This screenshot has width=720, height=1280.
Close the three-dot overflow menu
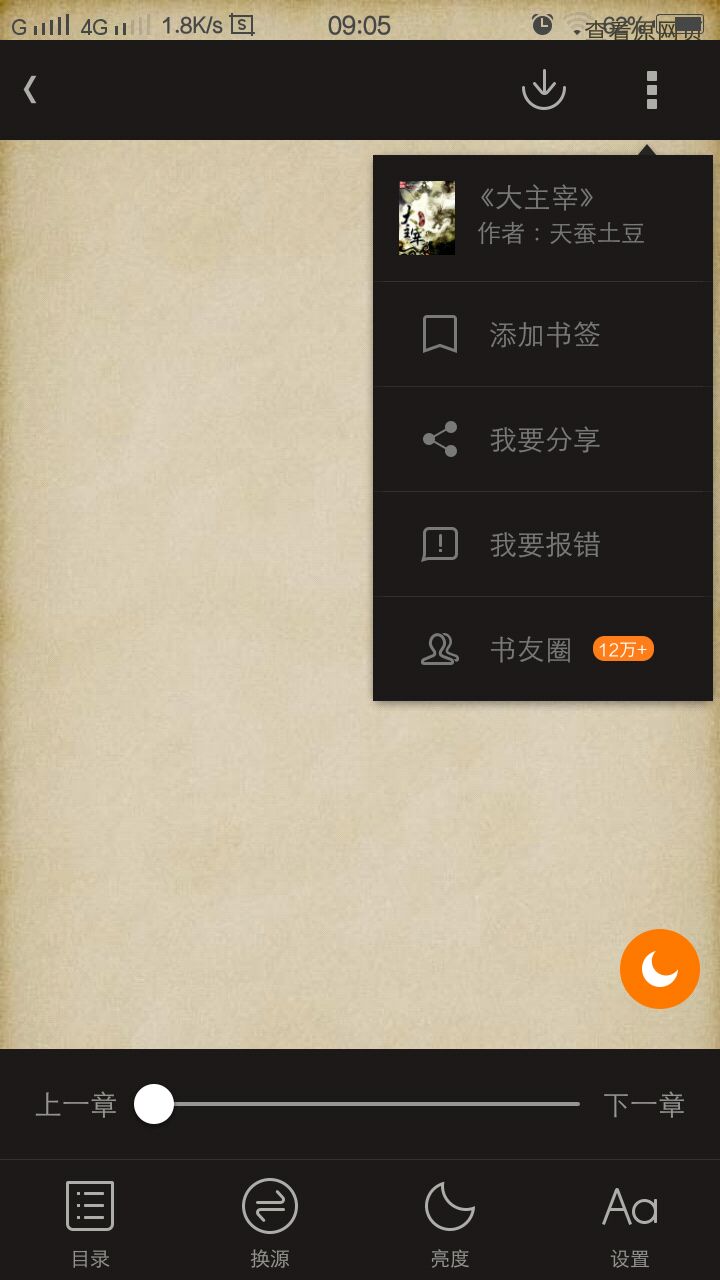click(x=651, y=90)
